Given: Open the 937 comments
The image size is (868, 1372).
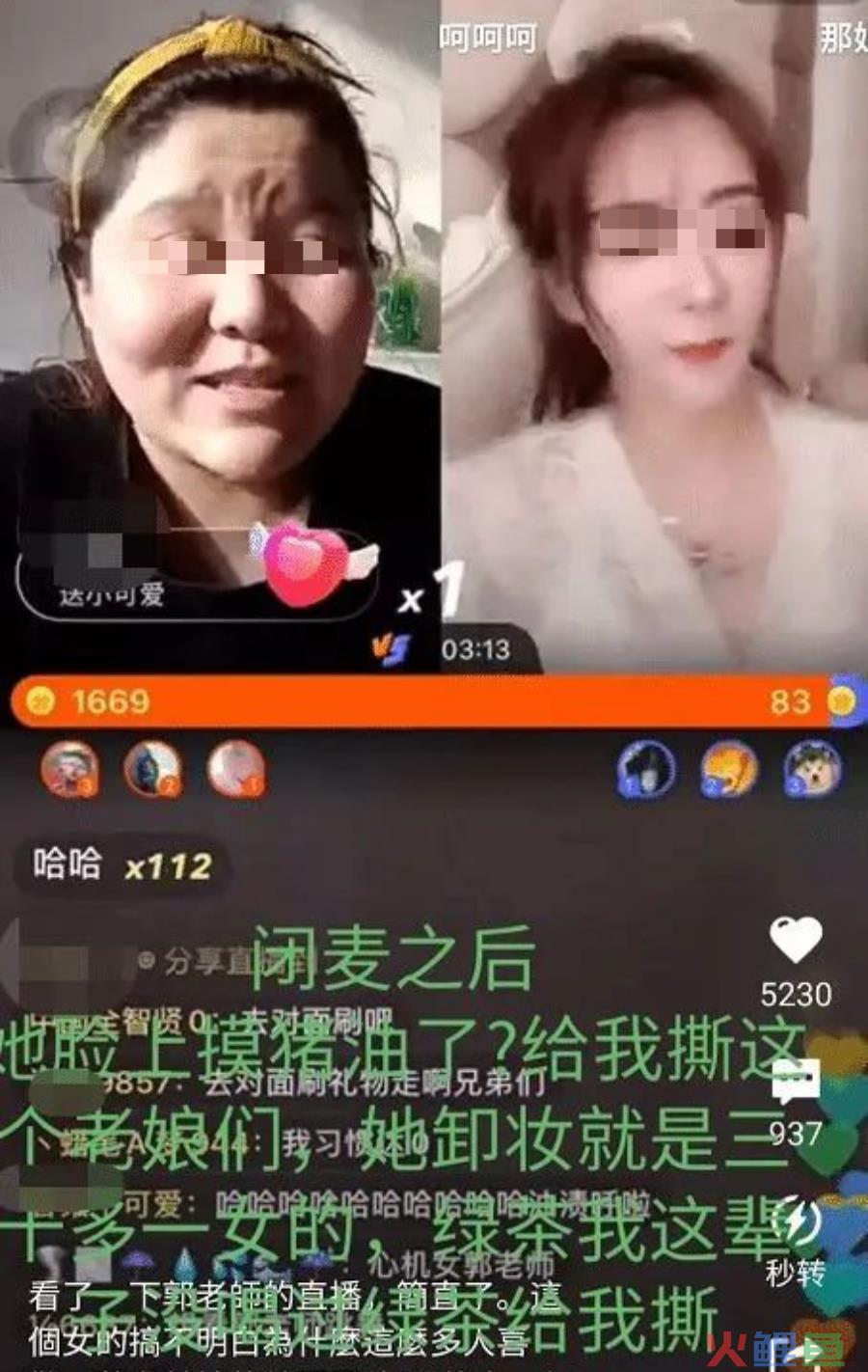Looking at the screenshot, I should (798, 1083).
